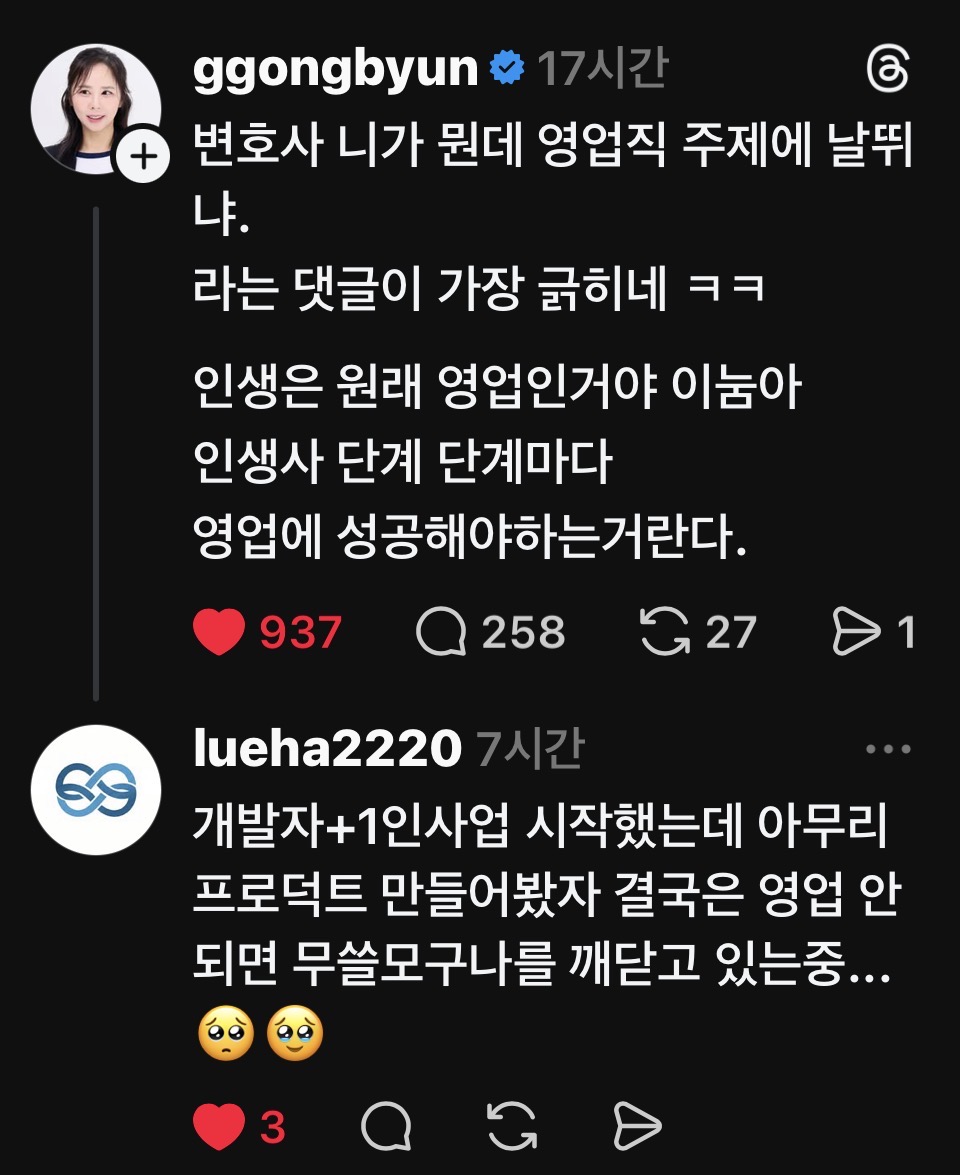Open the 258 comments on ggongbyun's post
This screenshot has height=1175, width=960.
(442, 632)
